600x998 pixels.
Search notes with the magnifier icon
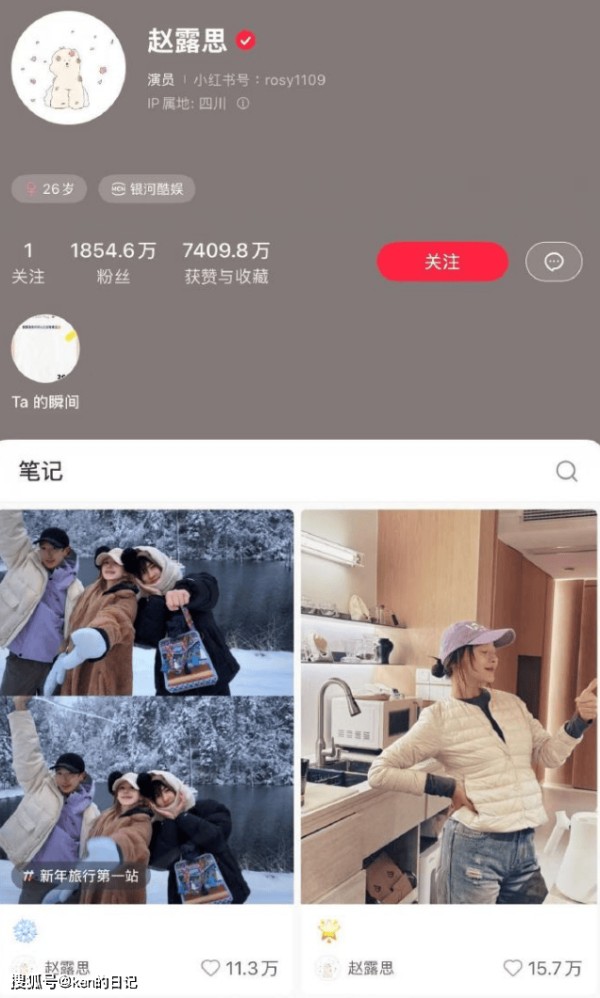566,471
